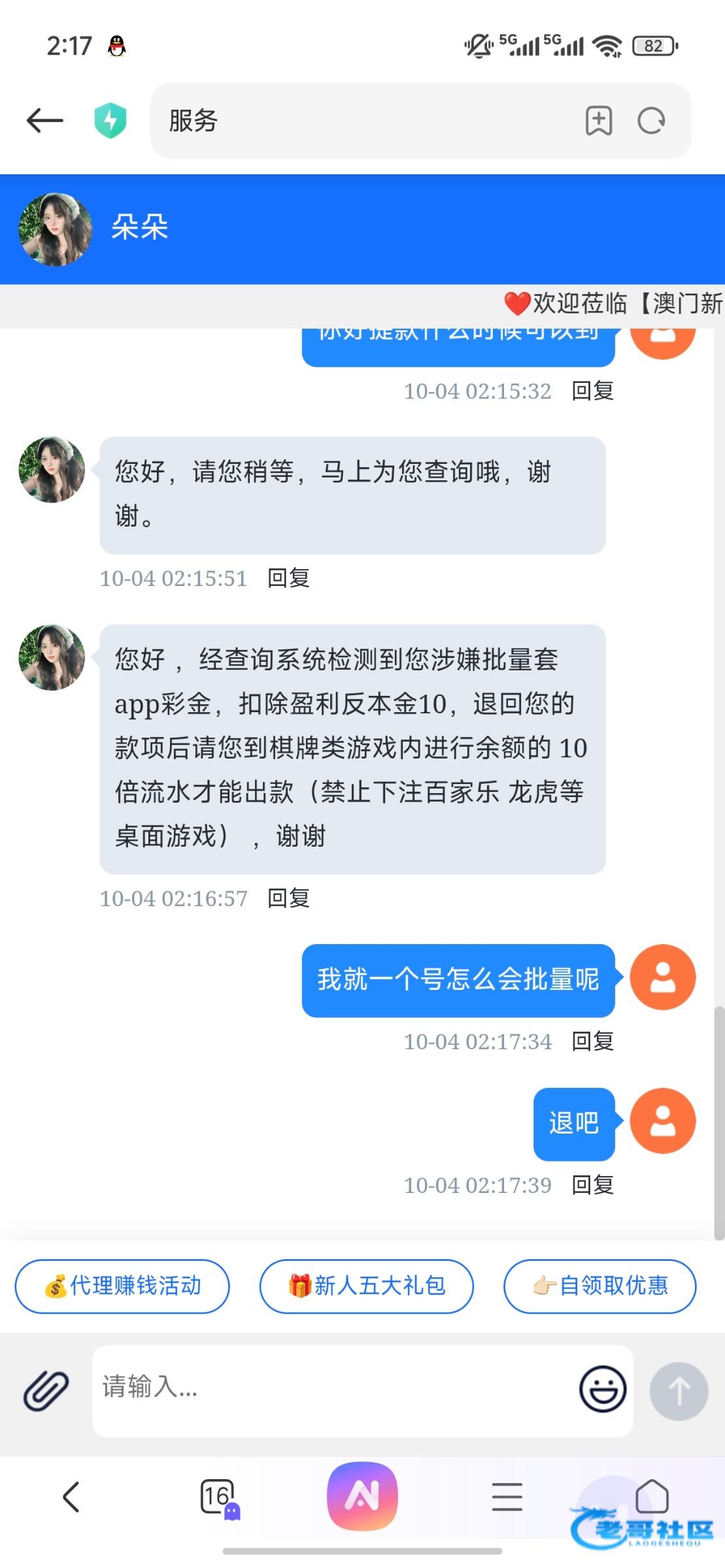Add this page to bookmarks

click(x=598, y=121)
